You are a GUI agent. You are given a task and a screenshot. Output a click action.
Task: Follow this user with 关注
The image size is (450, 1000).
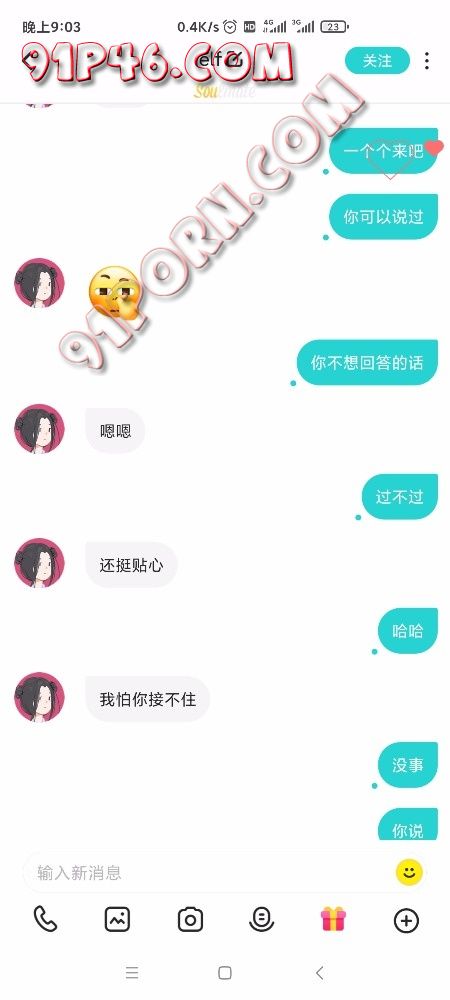377,61
